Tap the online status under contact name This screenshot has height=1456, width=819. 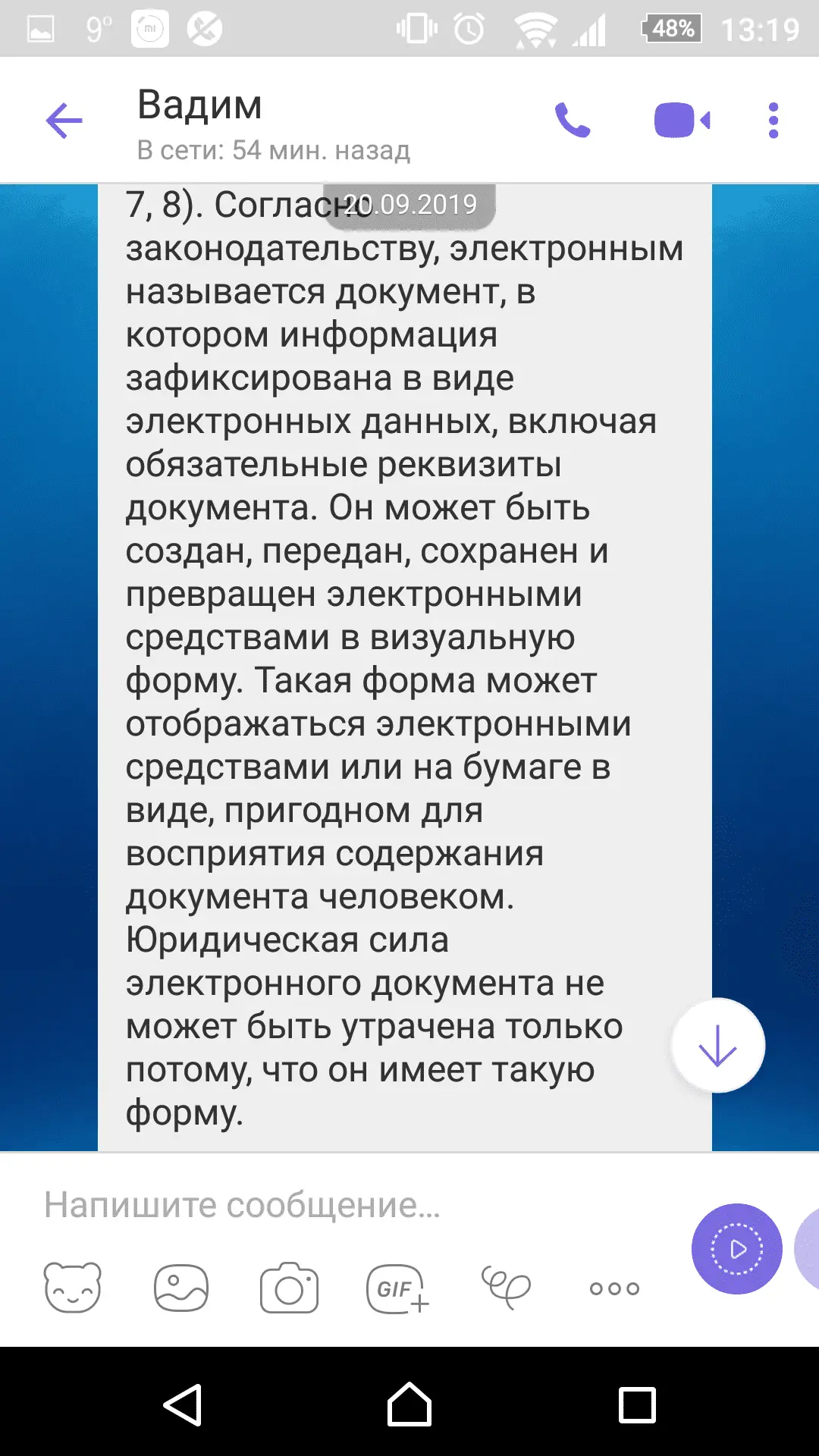(x=273, y=150)
